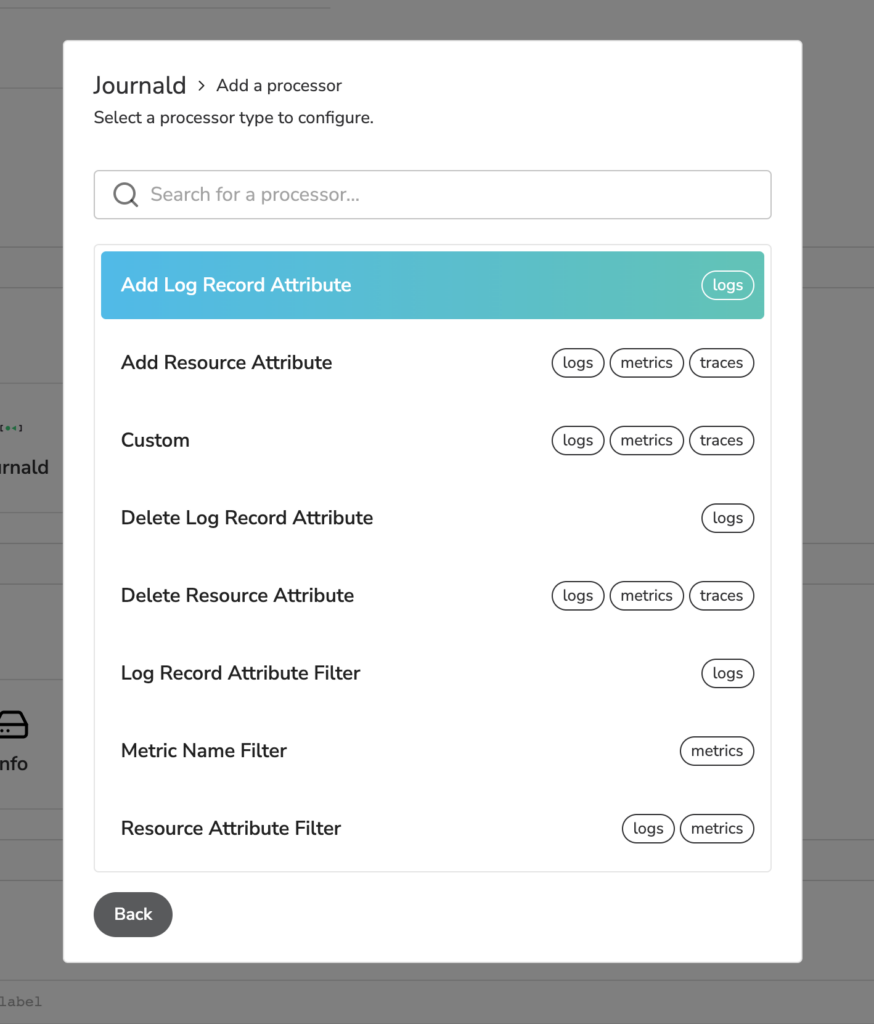Select the Metric Name Filter processor
This screenshot has height=1024, width=874.
tap(204, 751)
